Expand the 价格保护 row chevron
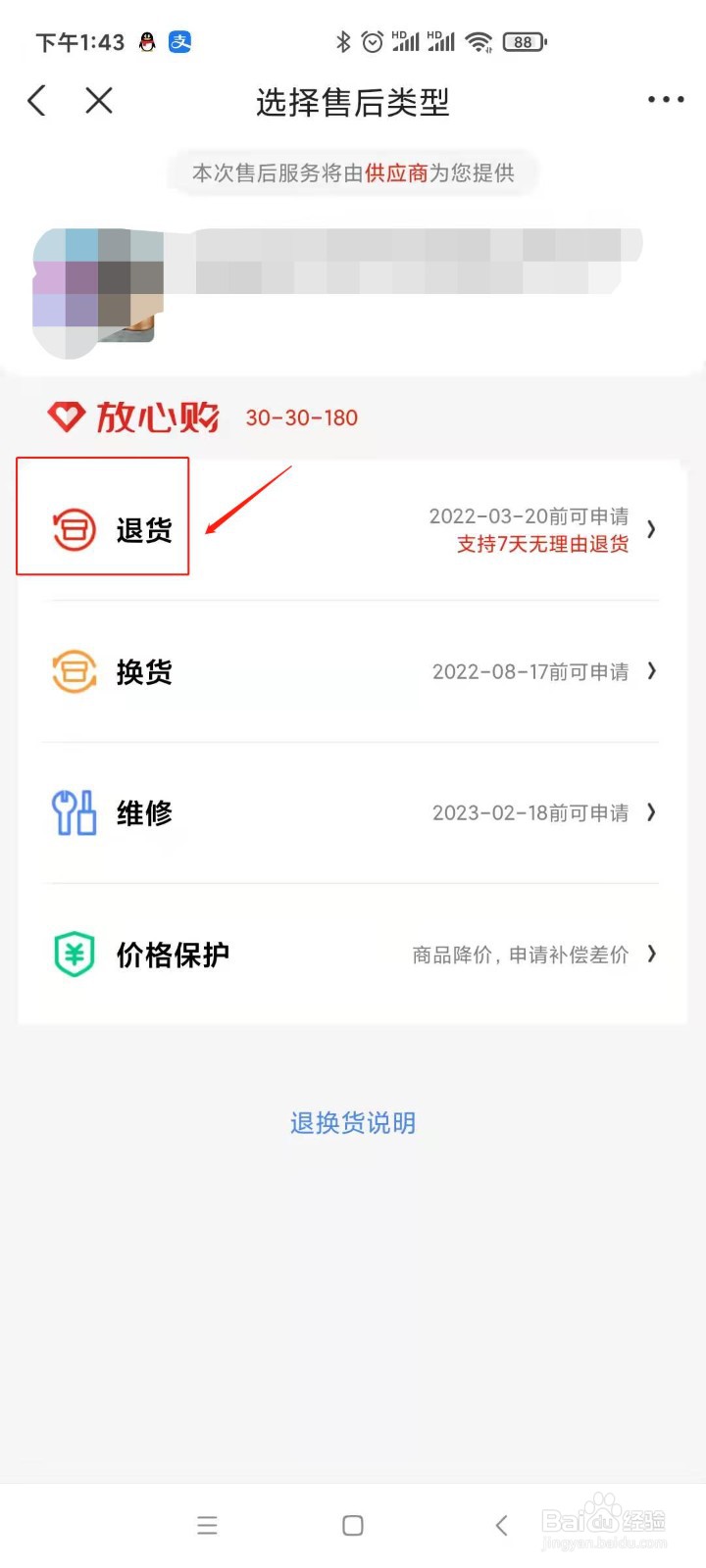 651,954
